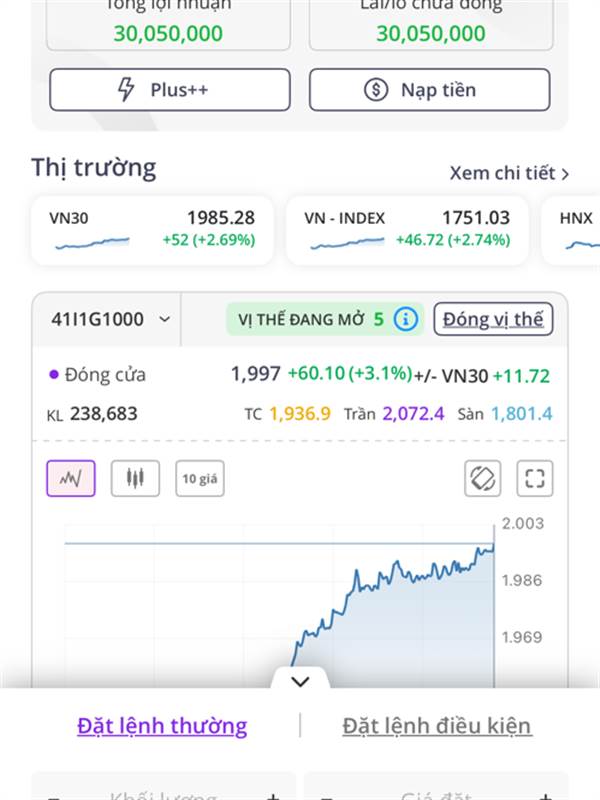Show info about open positions

point(406,319)
